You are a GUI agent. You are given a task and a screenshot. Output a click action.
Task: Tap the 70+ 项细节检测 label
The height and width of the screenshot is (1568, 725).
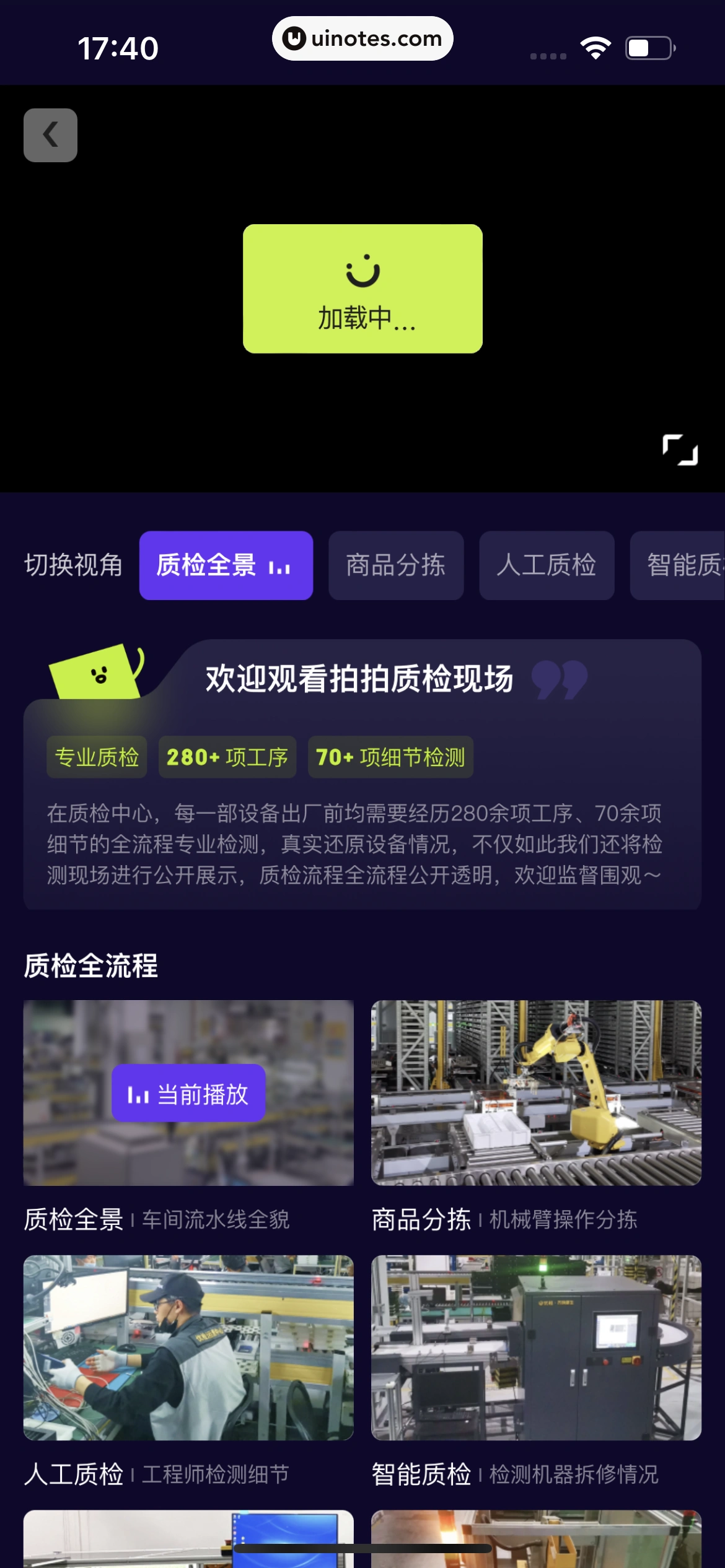point(391,757)
